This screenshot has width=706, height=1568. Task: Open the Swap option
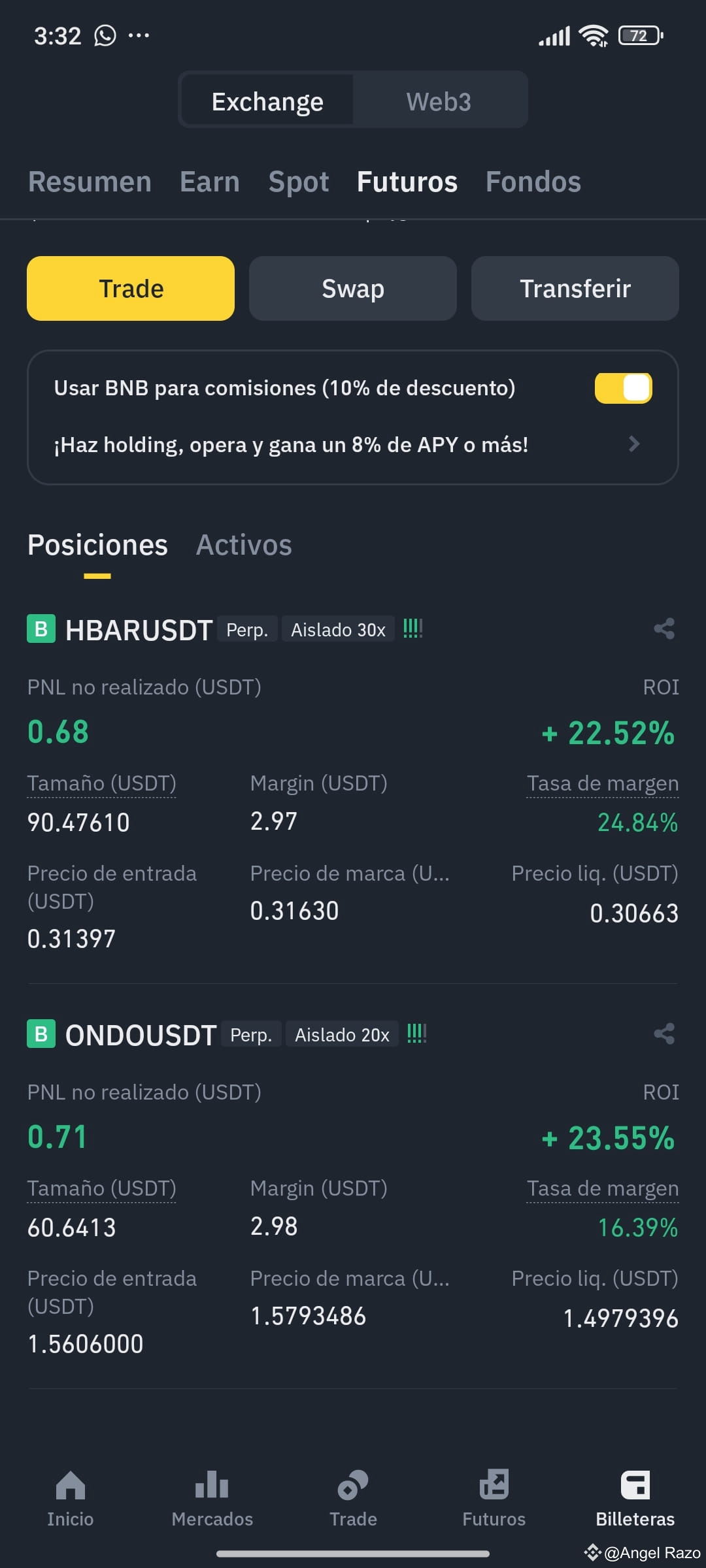point(353,288)
